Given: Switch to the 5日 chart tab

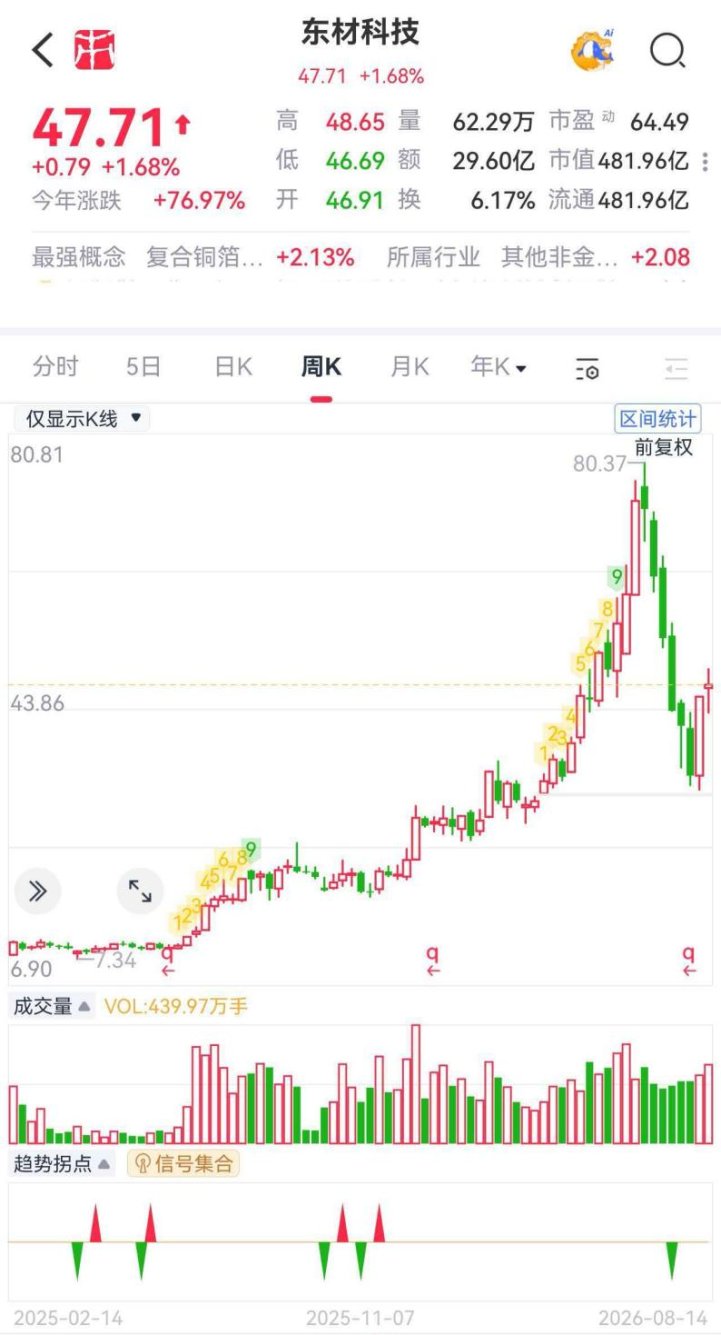Looking at the screenshot, I should (x=144, y=367).
